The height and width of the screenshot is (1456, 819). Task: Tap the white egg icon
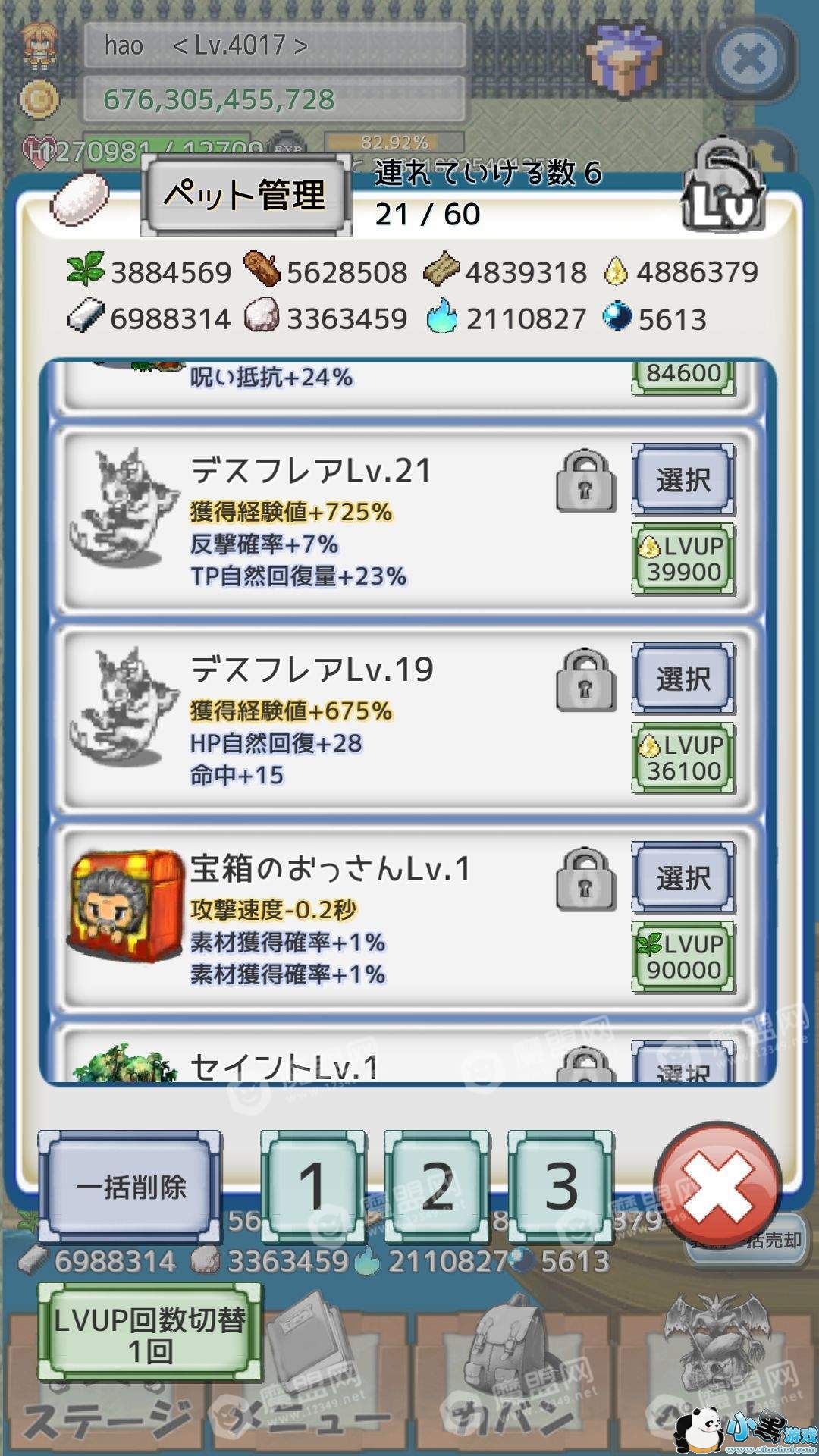[x=80, y=196]
